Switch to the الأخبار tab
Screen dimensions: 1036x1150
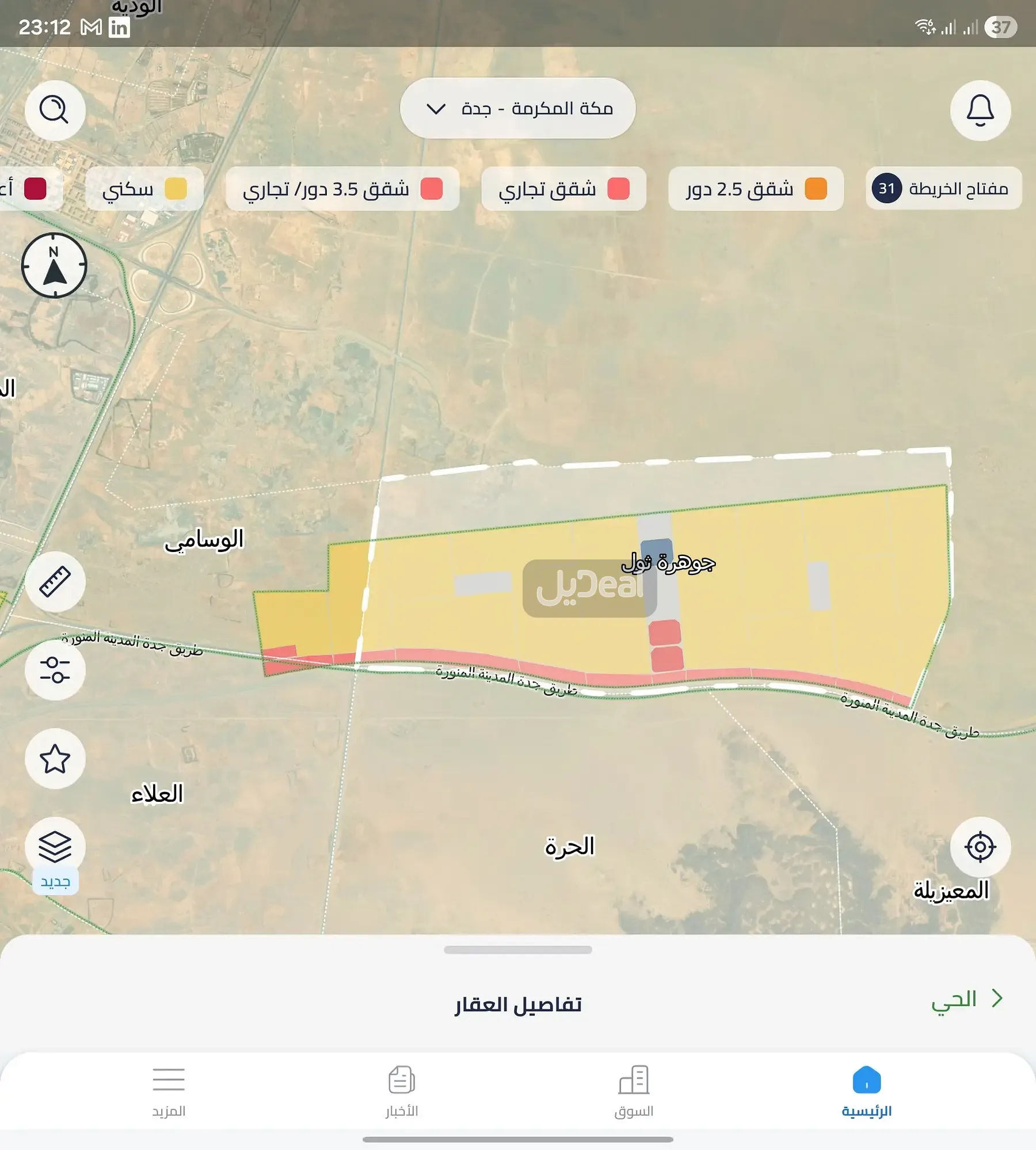[x=401, y=1091]
